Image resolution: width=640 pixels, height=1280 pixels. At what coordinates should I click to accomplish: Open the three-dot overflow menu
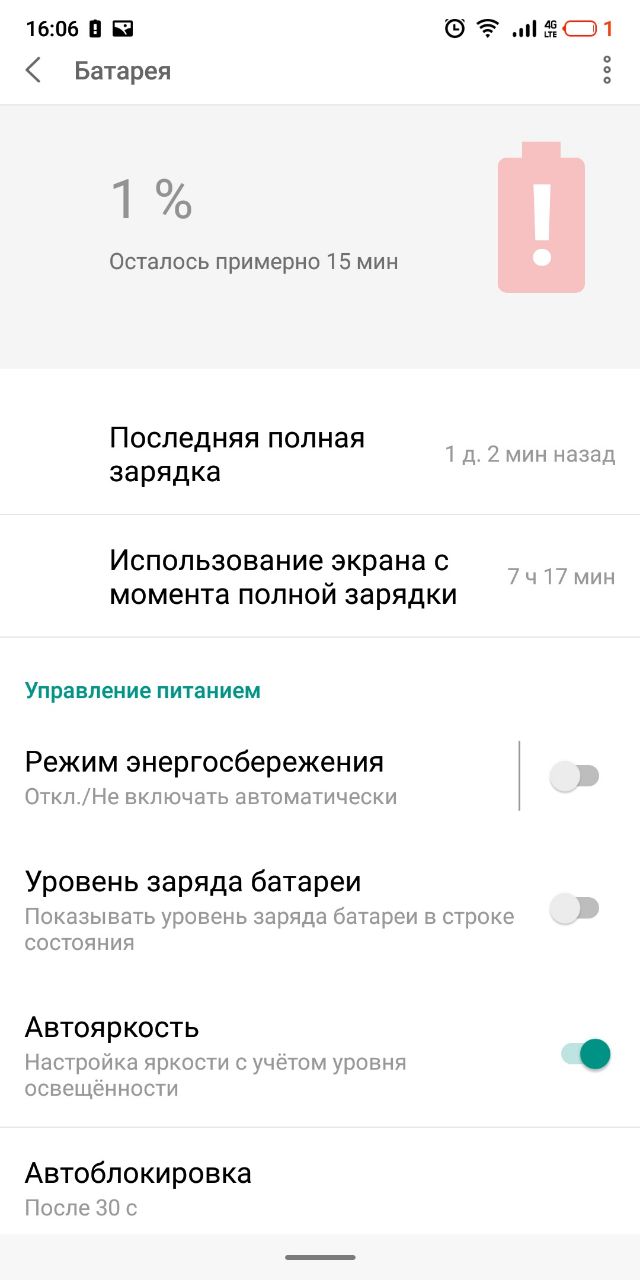pyautogui.click(x=606, y=71)
